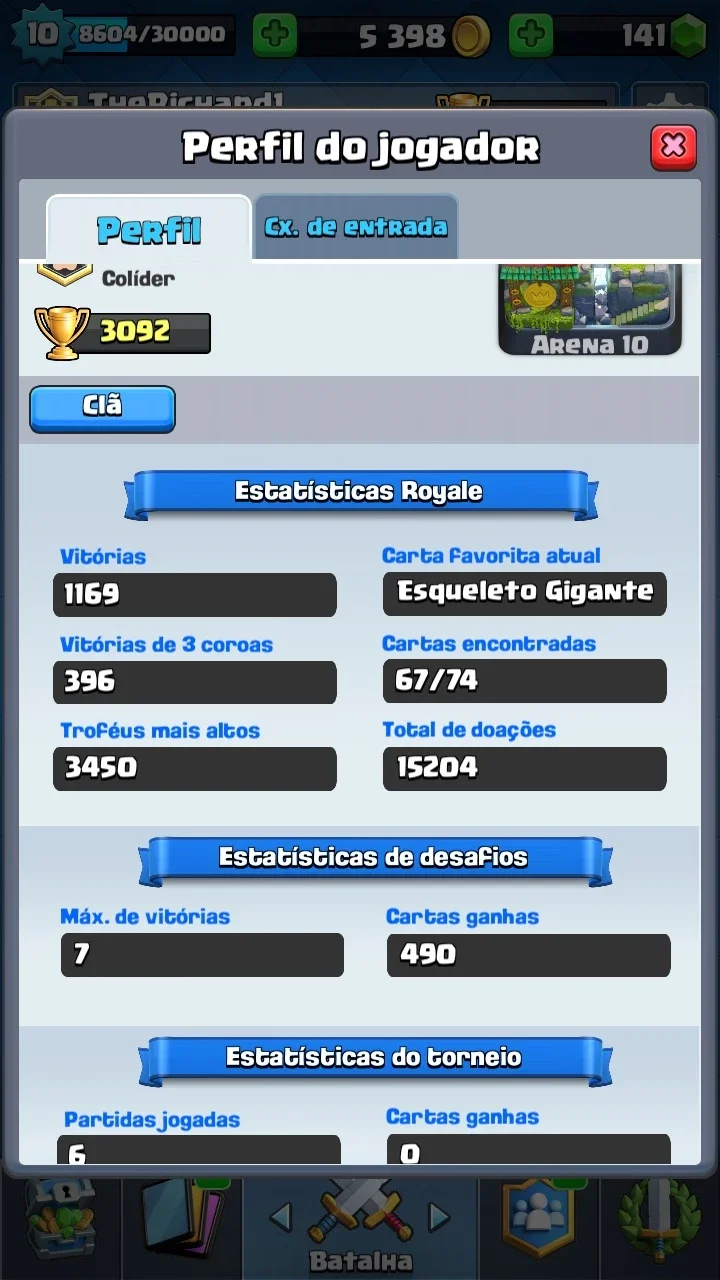Viewport: 720px width, 1280px height.
Task: Open the Clã button
Action: pyautogui.click(x=102, y=409)
